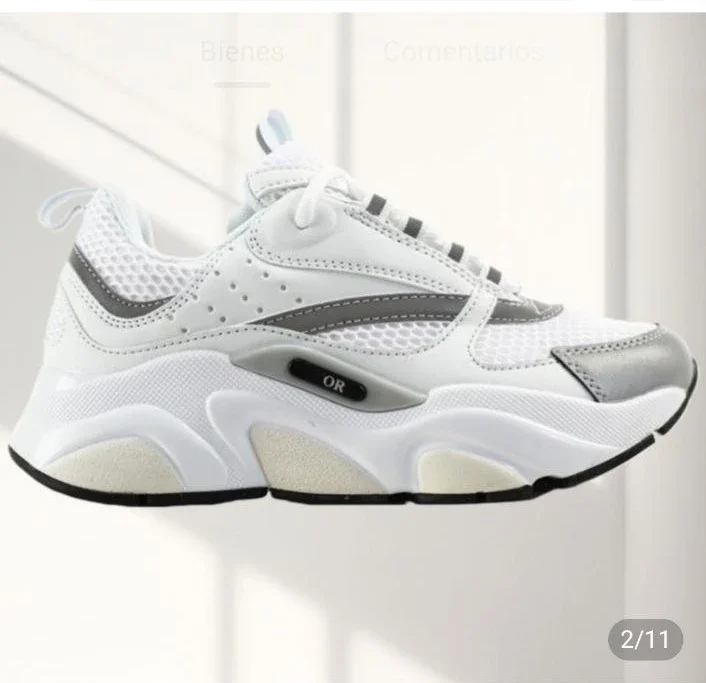Viewport: 706px width, 683px height.
Task: Select the Bienes tab
Action: (242, 52)
